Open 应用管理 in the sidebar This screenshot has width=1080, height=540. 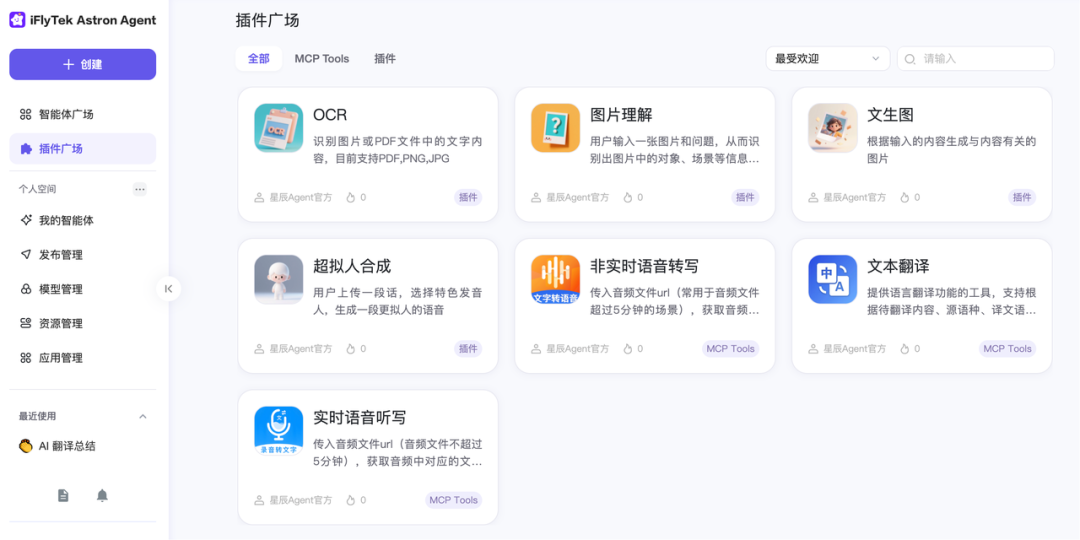point(60,358)
